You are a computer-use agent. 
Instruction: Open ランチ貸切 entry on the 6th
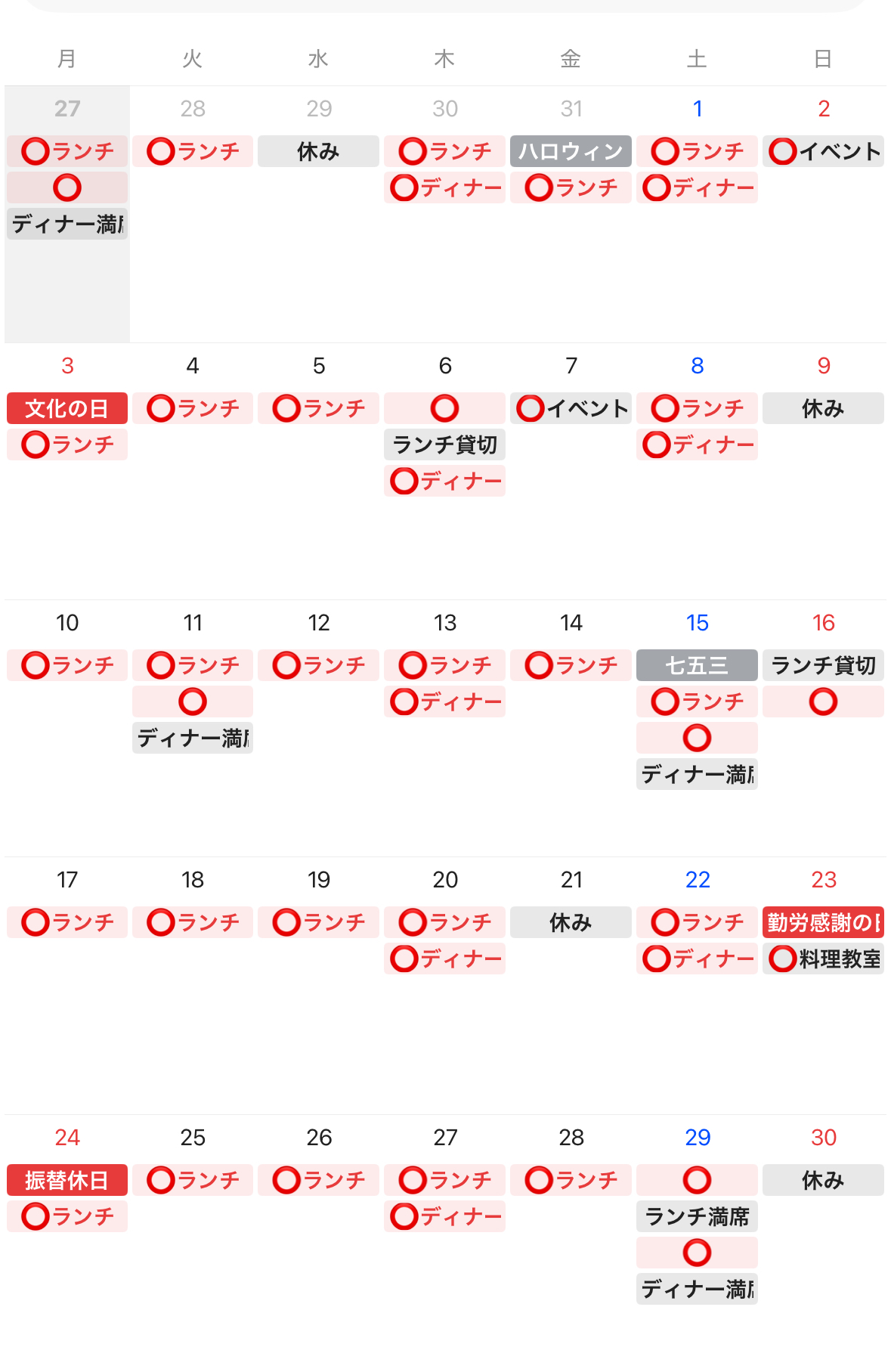(444, 445)
